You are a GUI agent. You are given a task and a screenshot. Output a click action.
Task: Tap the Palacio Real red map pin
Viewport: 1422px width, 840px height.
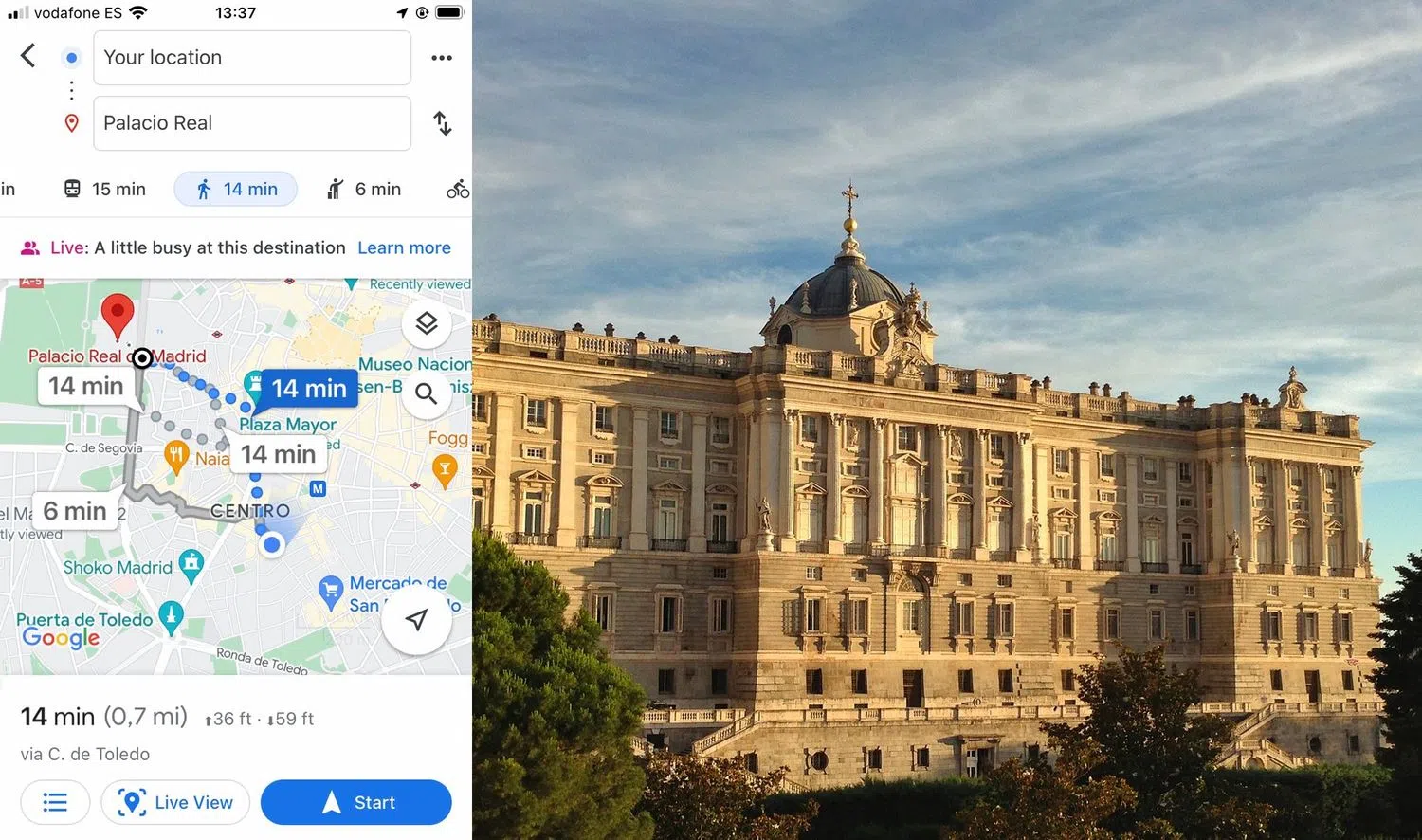coord(118,314)
